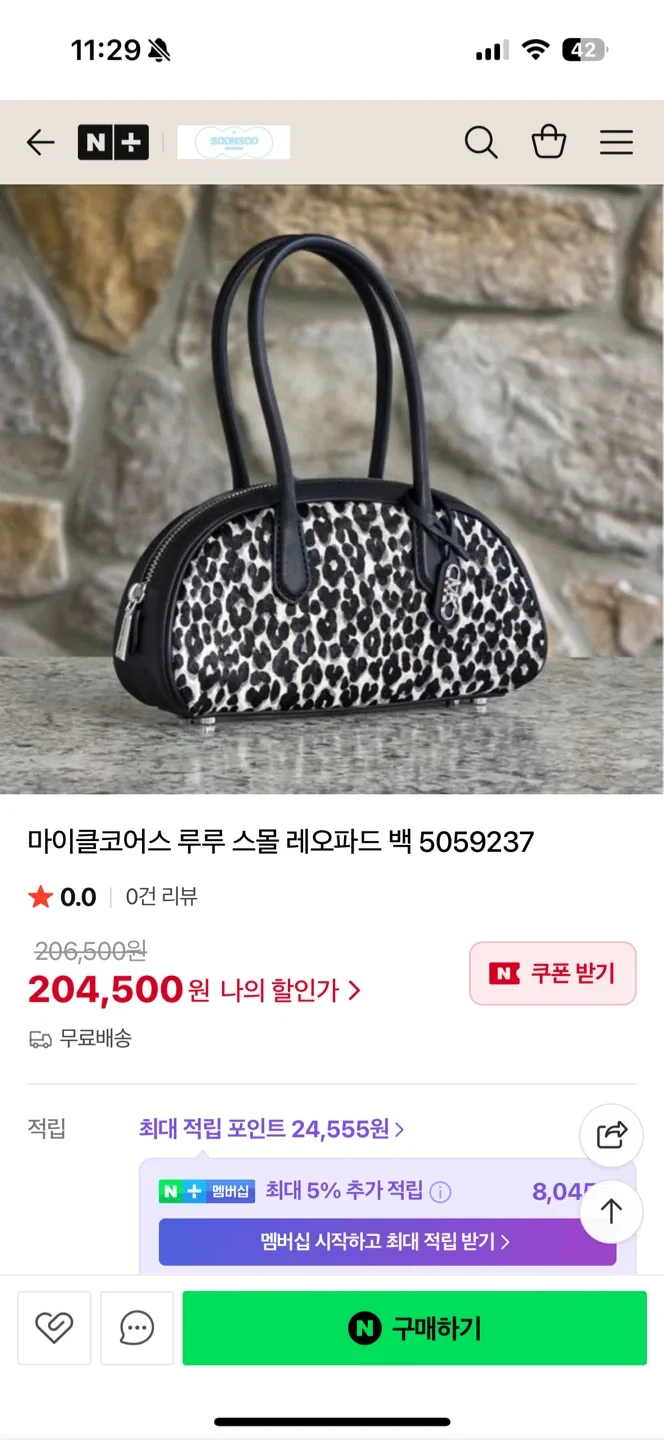
Task: Tap 쿠폰 받기 coupon button
Action: [x=553, y=973]
